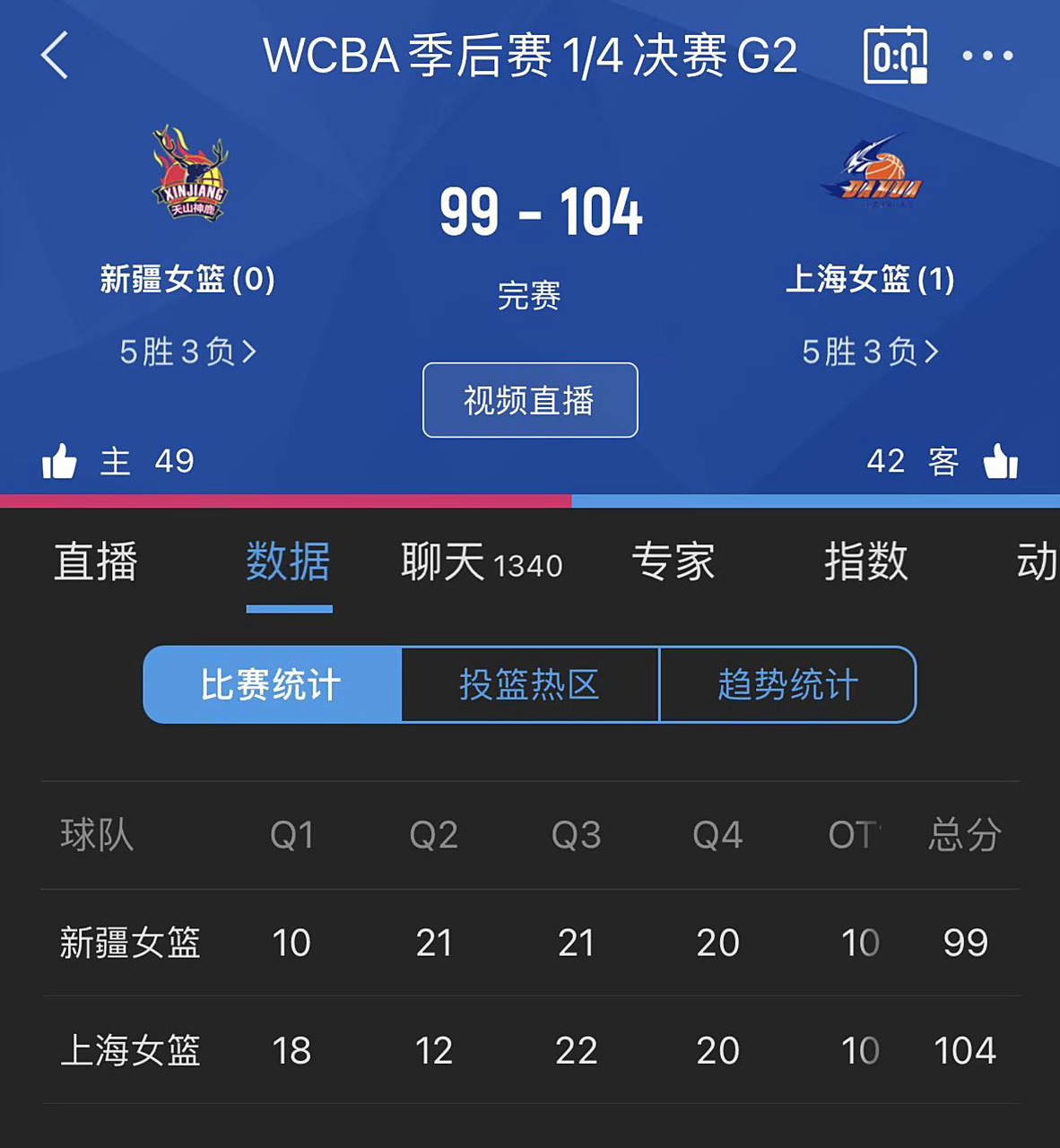Viewport: 1060px width, 1148px height.
Task: Toggle to the 投篮热区 stats view
Action: 530,684
